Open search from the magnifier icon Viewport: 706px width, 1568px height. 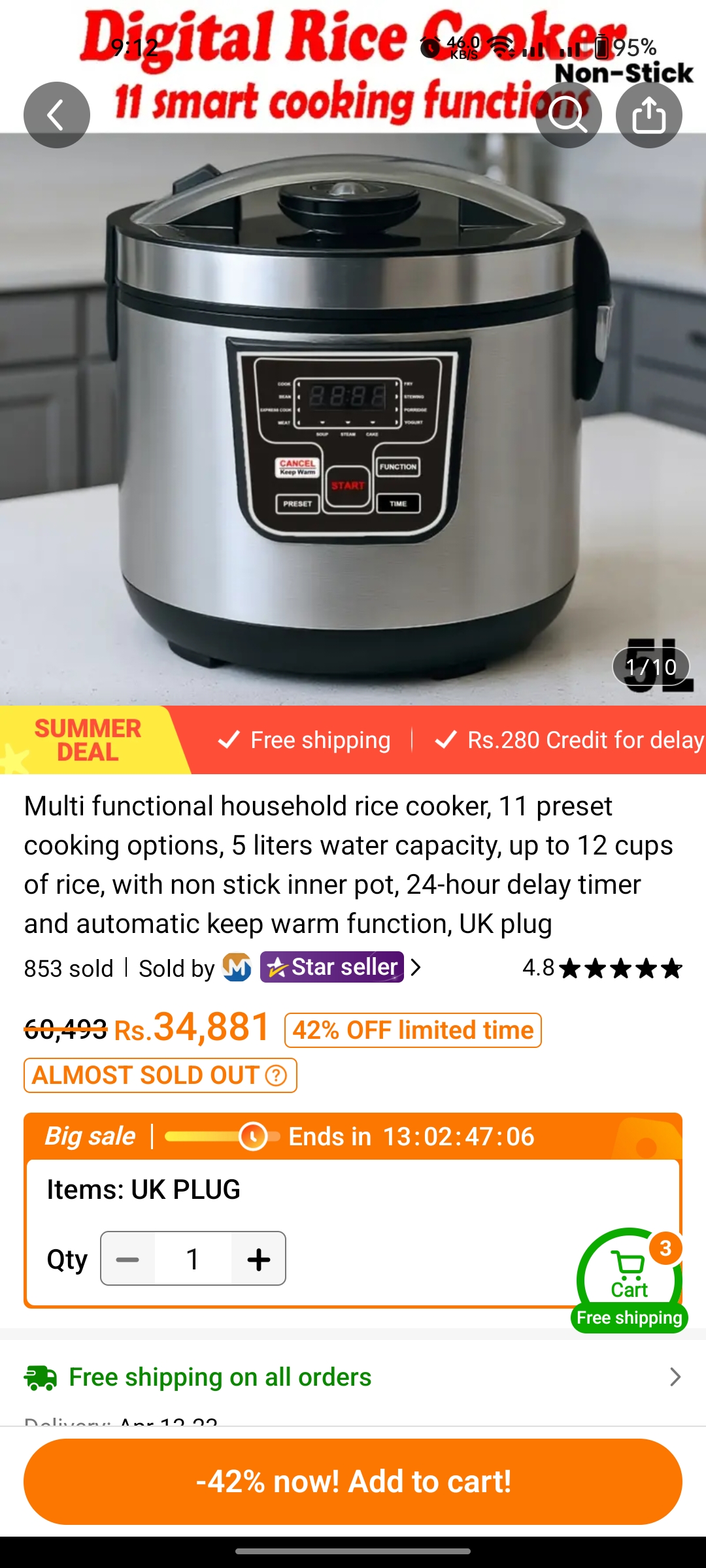pos(568,115)
